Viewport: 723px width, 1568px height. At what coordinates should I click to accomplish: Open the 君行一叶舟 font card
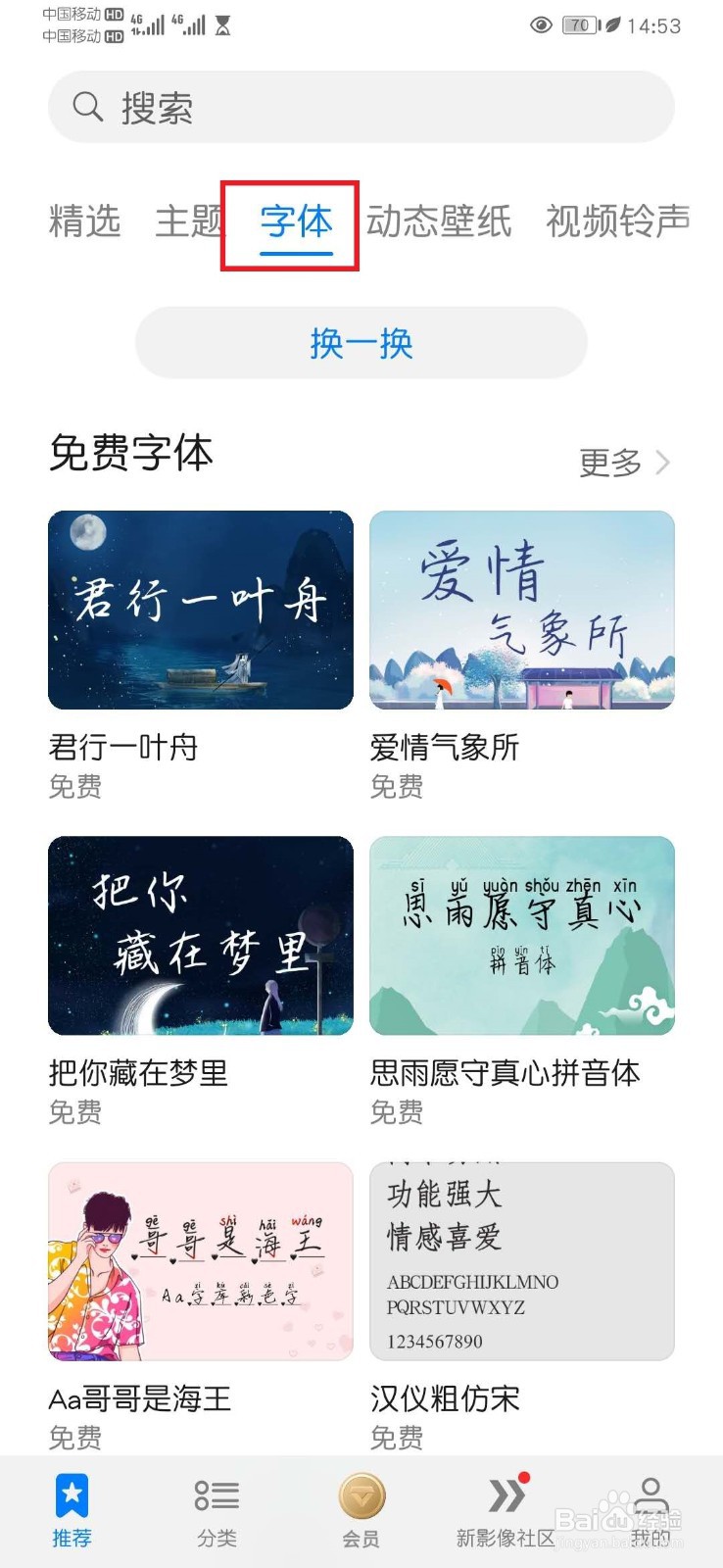tap(201, 610)
